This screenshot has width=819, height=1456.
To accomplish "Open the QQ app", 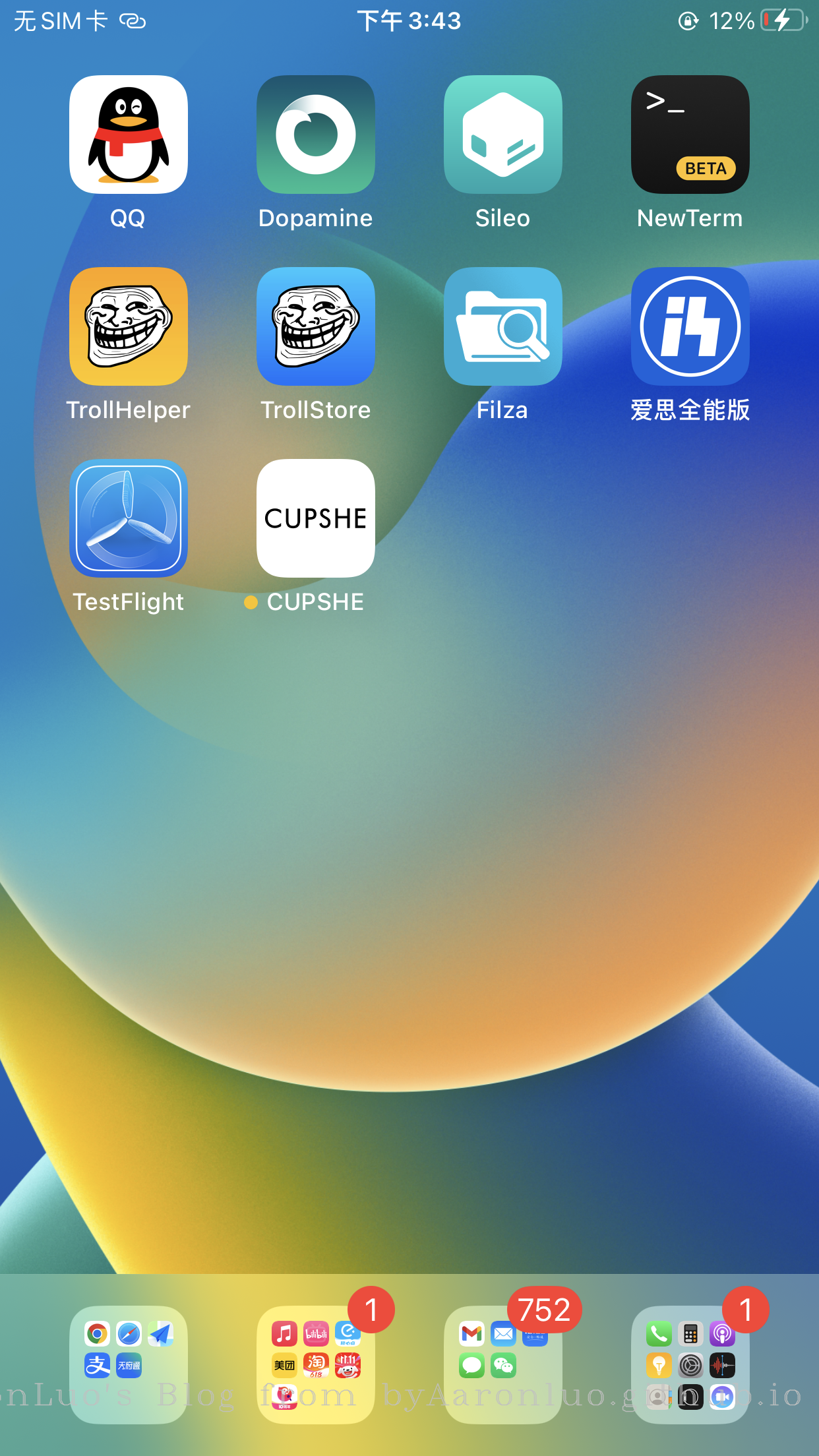I will (x=129, y=135).
